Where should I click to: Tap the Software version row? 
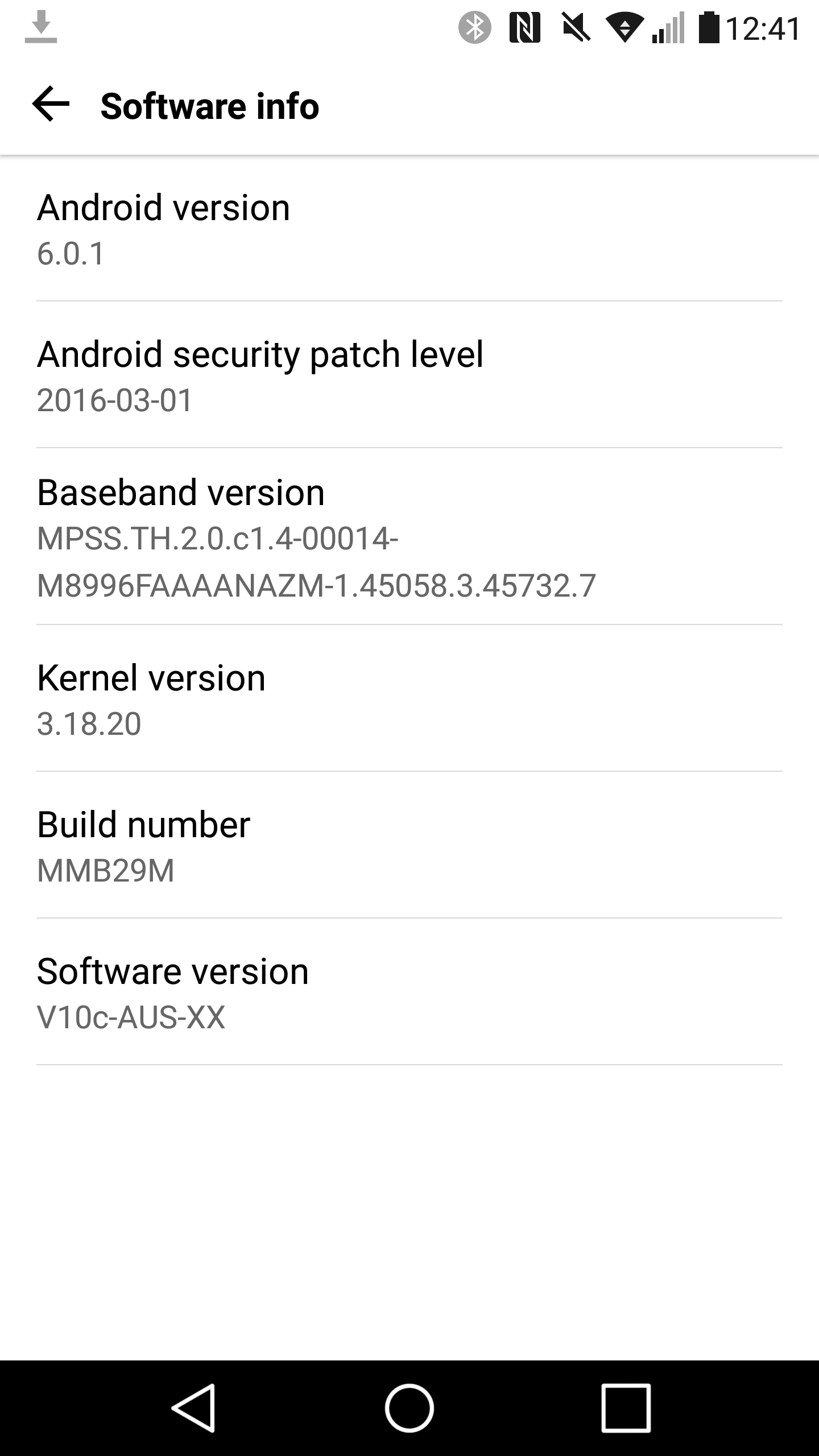pos(409,992)
